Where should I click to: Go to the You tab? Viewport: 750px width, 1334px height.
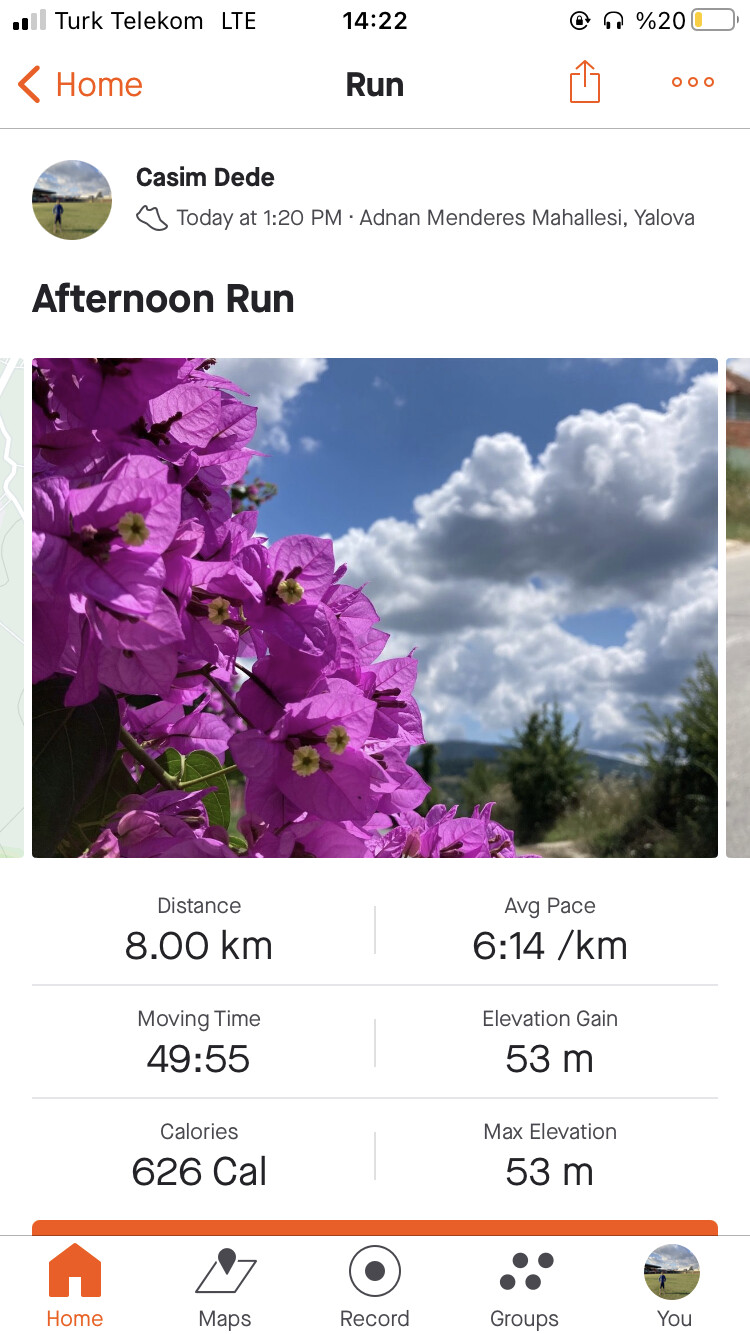coord(673,1286)
